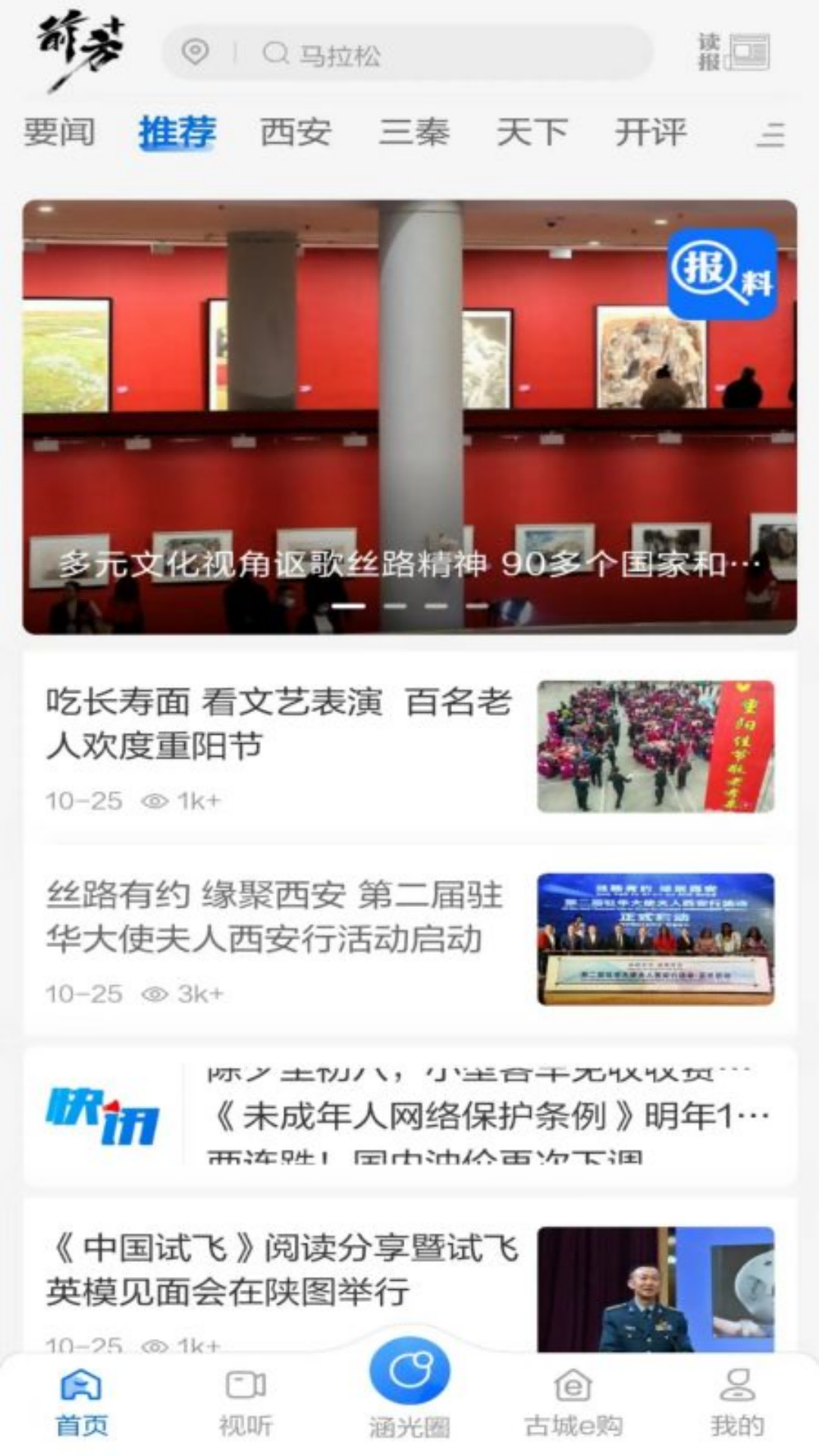Switch to the 要闻 tab
Screen dimensions: 819x1456
coord(59,133)
